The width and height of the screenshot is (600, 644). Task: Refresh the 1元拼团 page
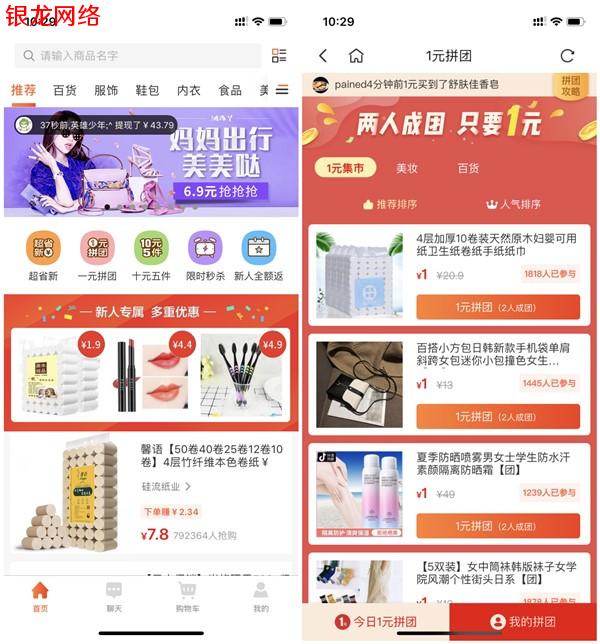click(x=568, y=56)
